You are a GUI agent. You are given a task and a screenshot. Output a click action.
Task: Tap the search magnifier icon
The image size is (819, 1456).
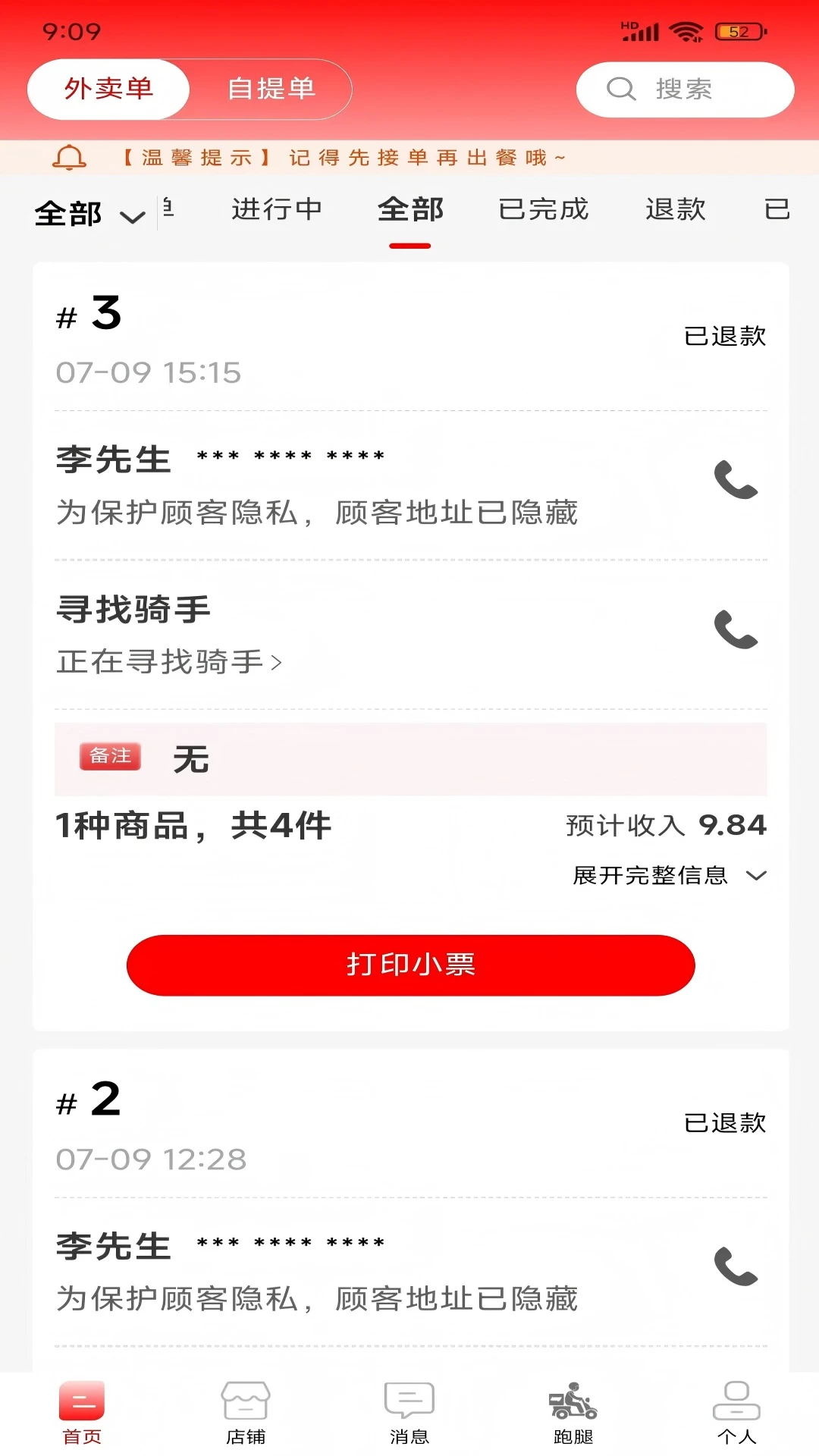click(620, 89)
